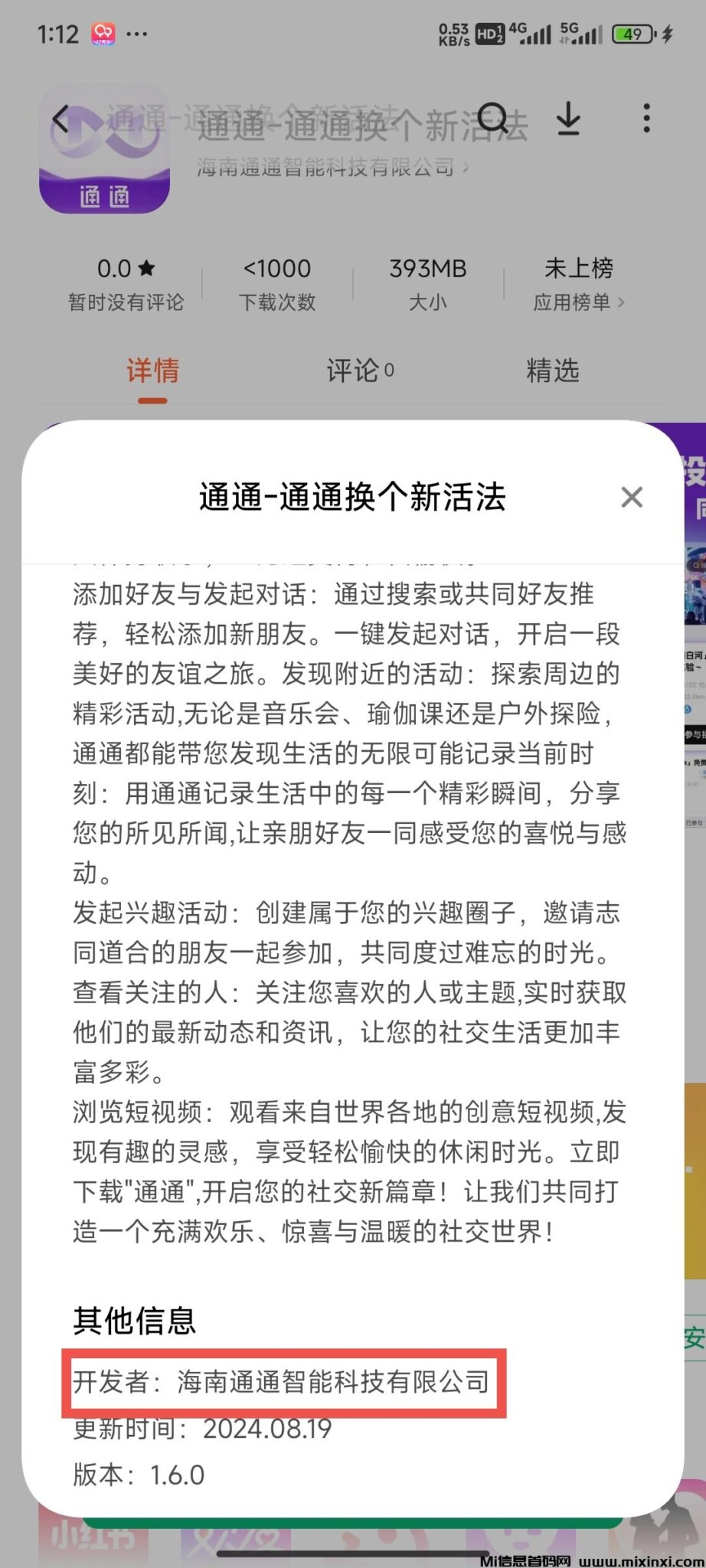The height and width of the screenshot is (1568, 706).
Task: Open the downloads manager icon
Action: point(568,119)
